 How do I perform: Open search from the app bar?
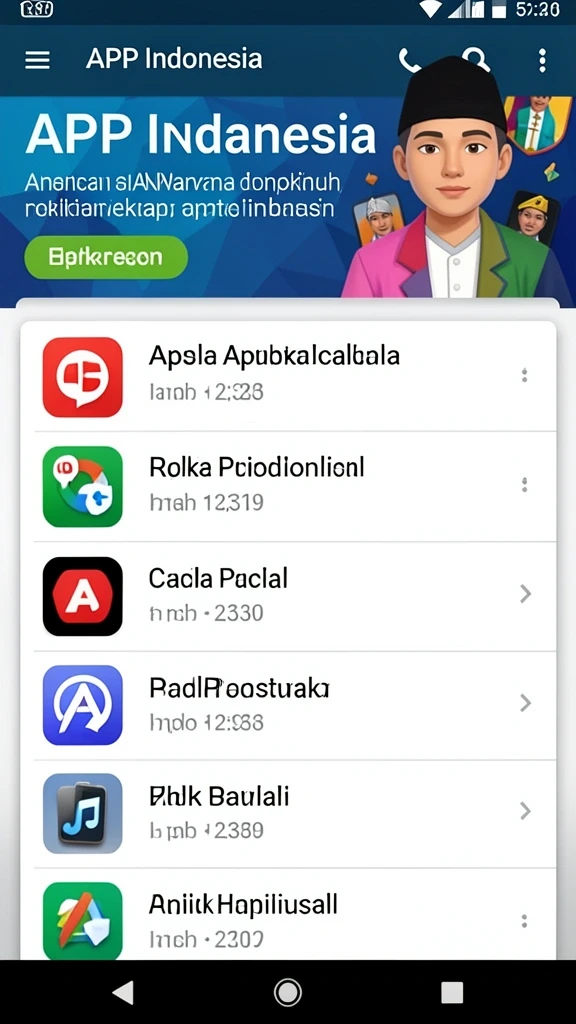[x=476, y=59]
